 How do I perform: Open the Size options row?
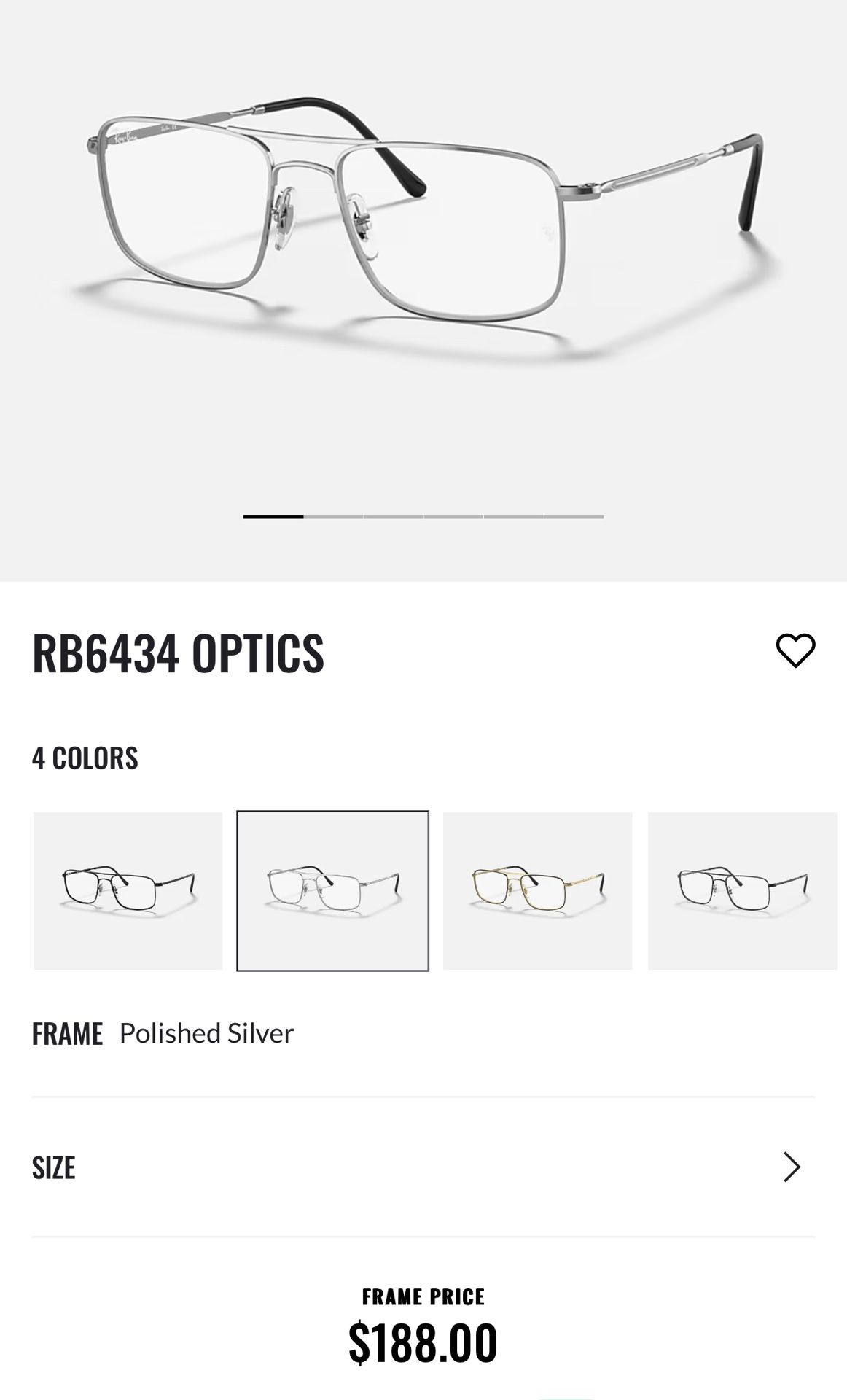(x=423, y=1167)
